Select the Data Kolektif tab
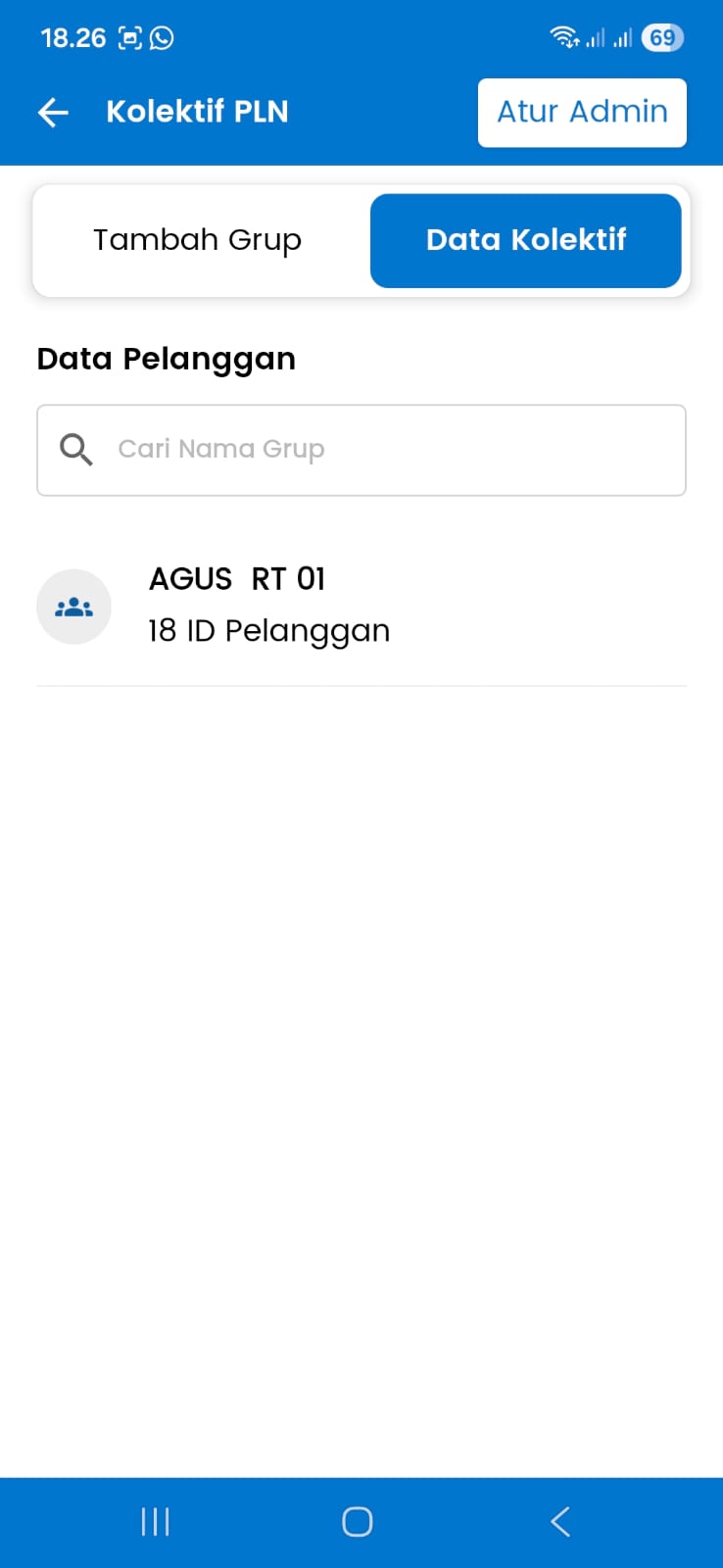The width and height of the screenshot is (723, 1568). [x=525, y=240]
